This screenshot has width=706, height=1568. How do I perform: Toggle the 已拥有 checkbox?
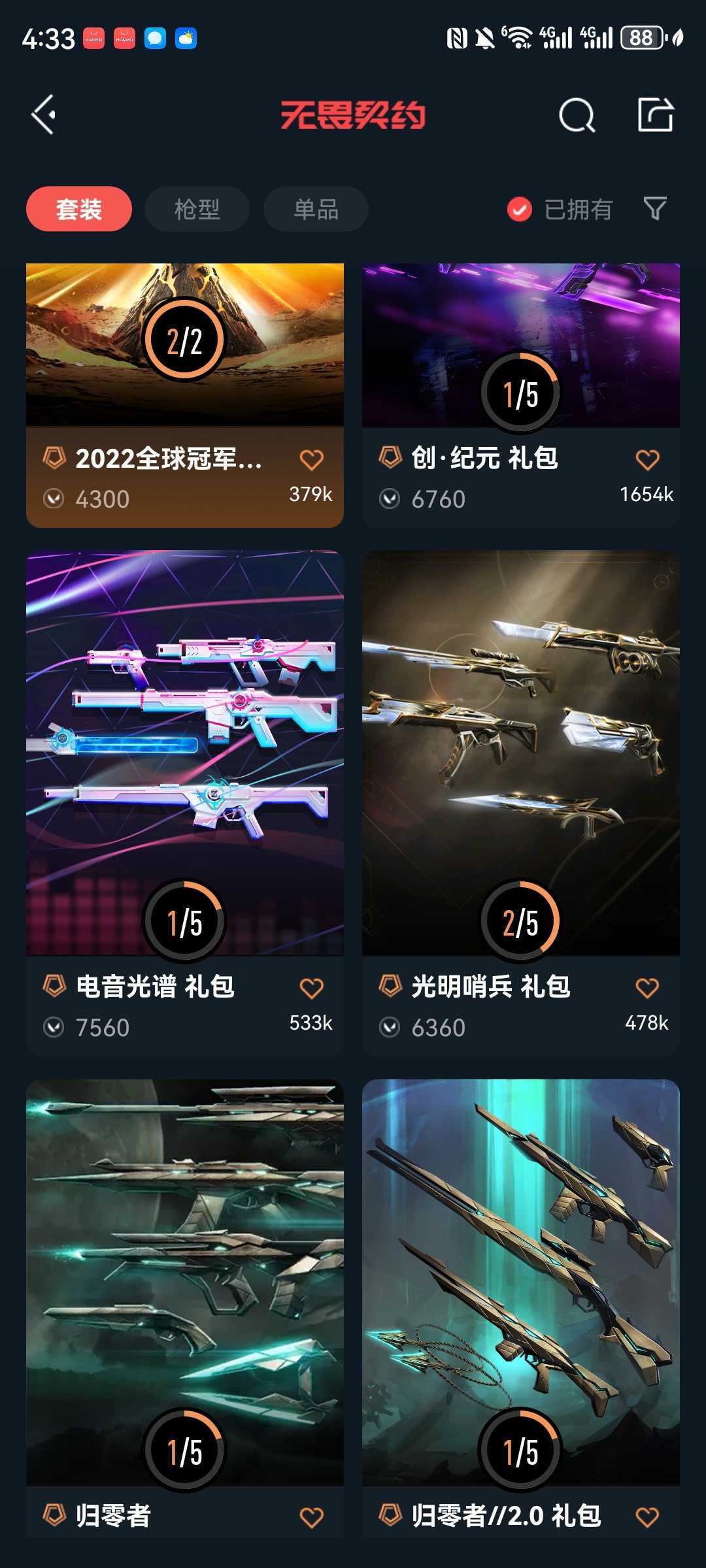tap(520, 209)
